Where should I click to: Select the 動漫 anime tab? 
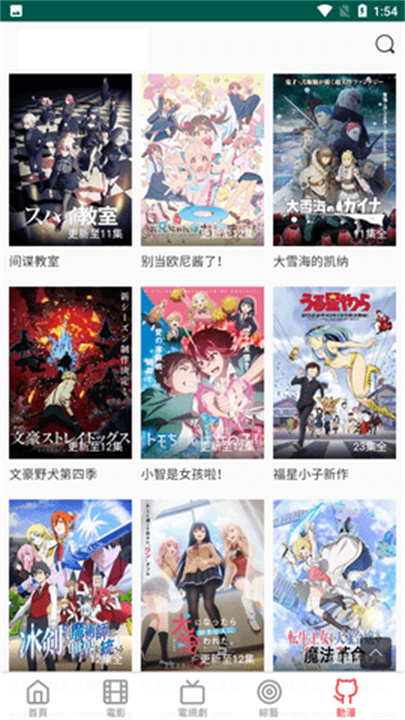click(346, 697)
